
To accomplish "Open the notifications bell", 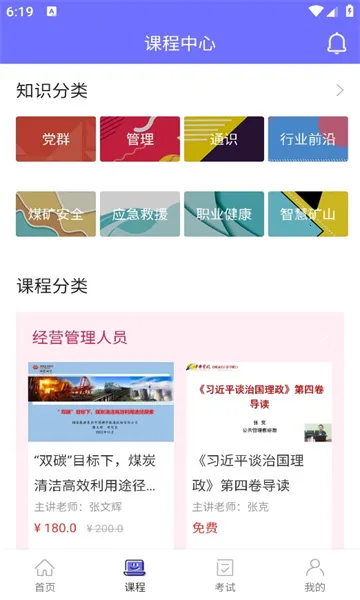I will [337, 43].
